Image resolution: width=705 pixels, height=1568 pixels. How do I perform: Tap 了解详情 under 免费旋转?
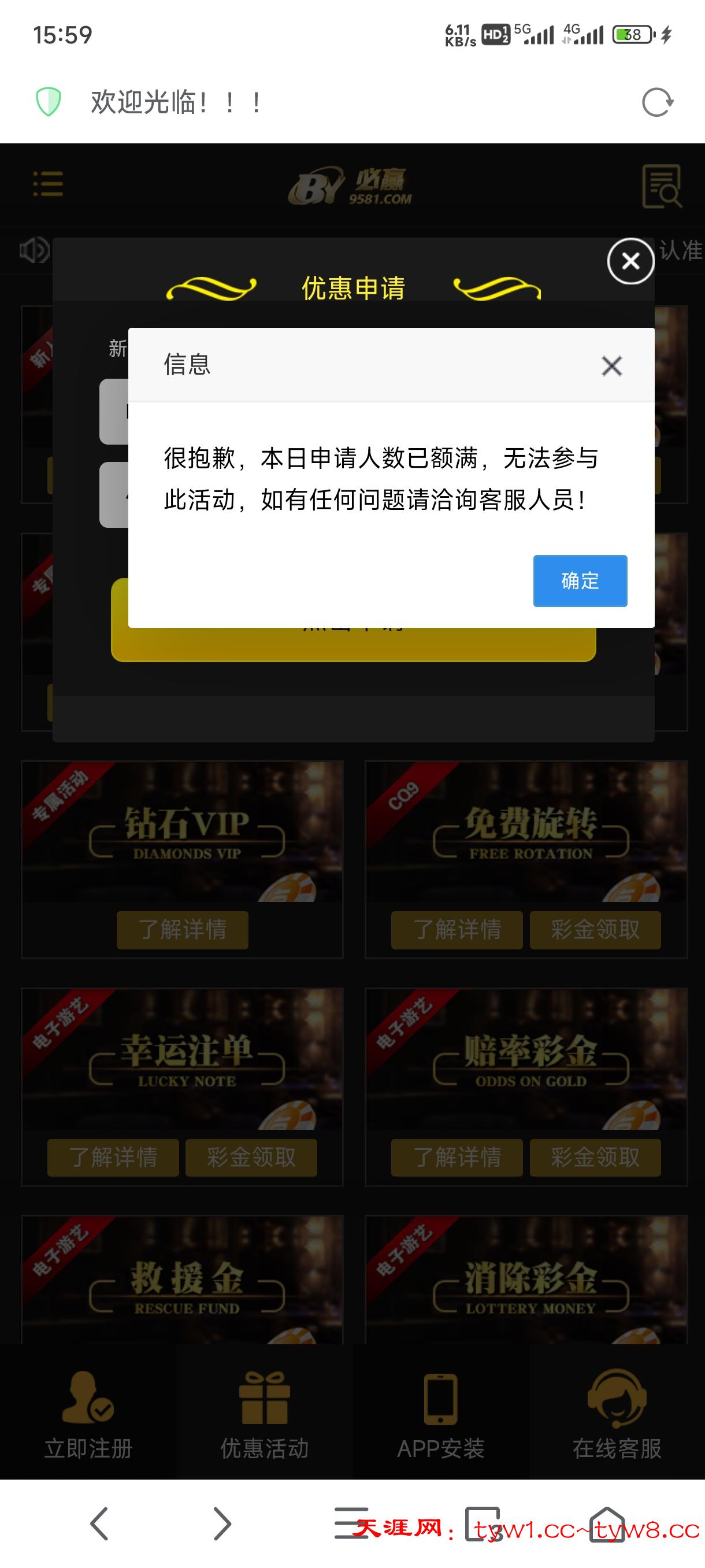456,930
